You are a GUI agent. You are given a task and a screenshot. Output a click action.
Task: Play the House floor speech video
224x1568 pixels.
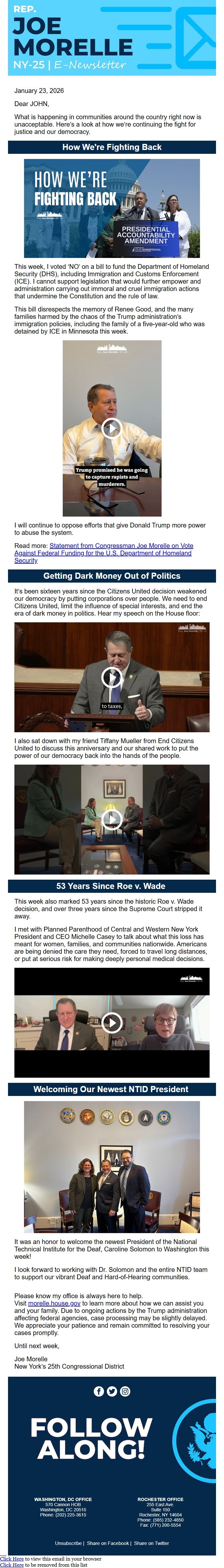[x=112, y=676]
